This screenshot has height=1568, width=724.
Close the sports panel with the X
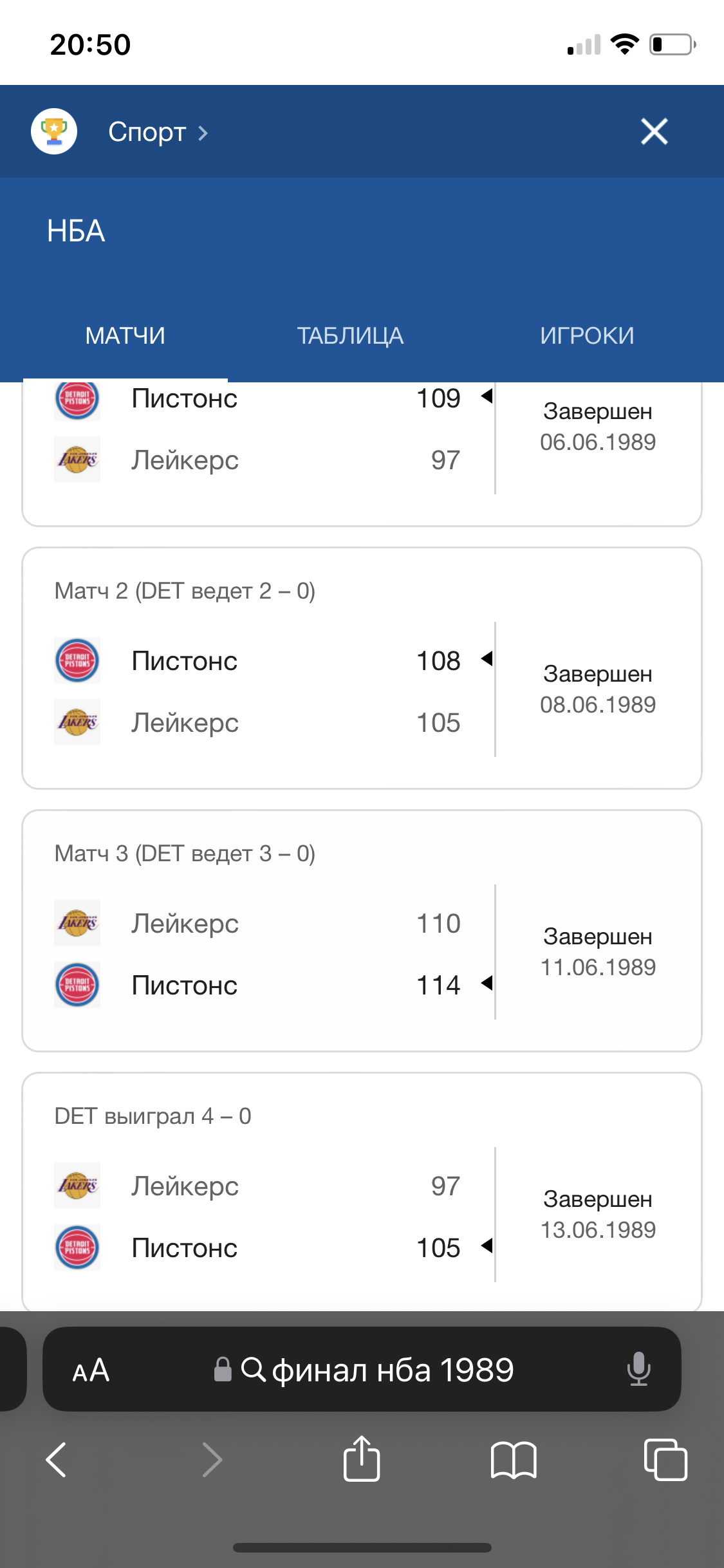pyautogui.click(x=654, y=132)
